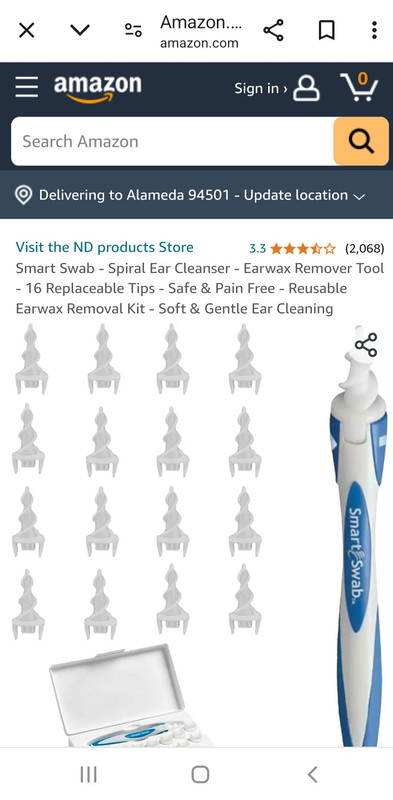
Task: Share the product using the image share icon
Action: coord(366,345)
